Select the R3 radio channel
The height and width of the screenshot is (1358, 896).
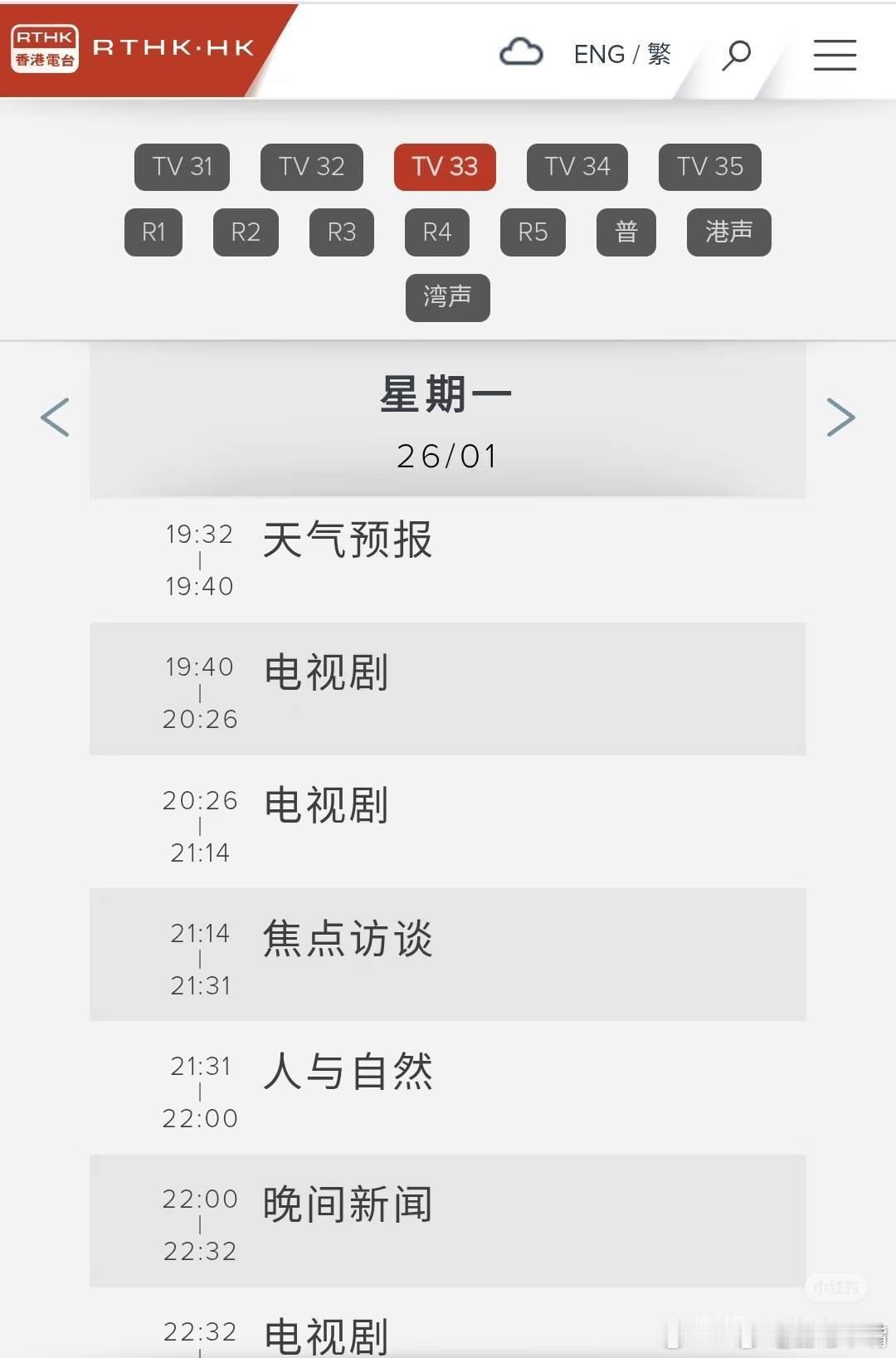342,232
